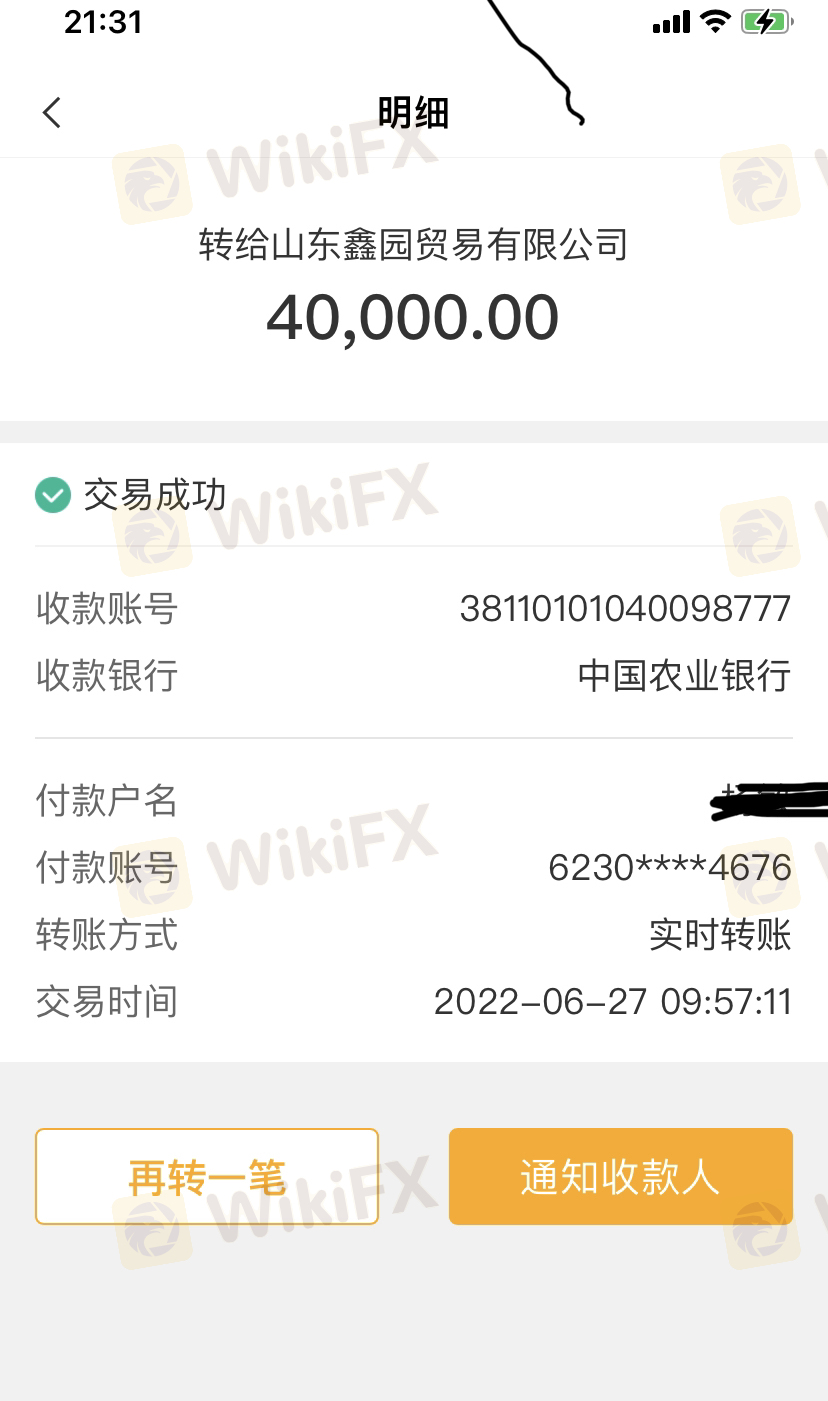Notify the payee with 通知收款人
This screenshot has width=828, height=1401.
621,1177
